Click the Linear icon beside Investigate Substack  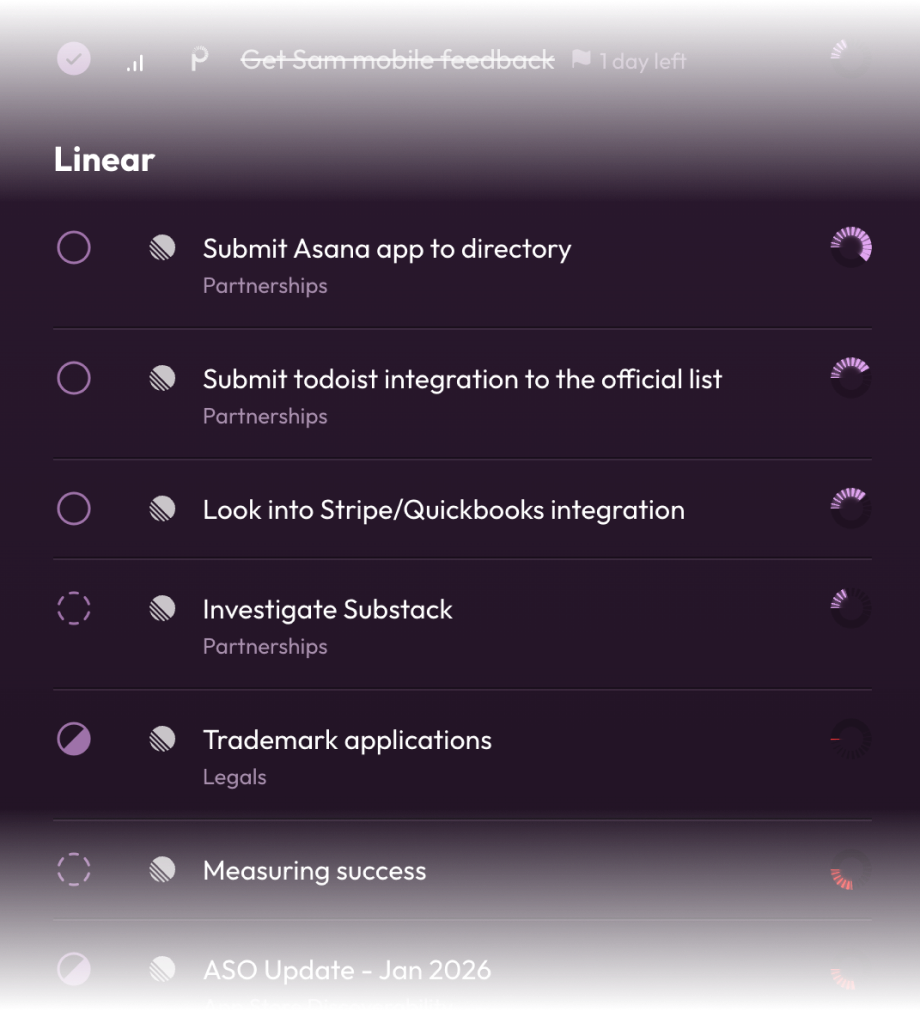pyautogui.click(x=162, y=608)
